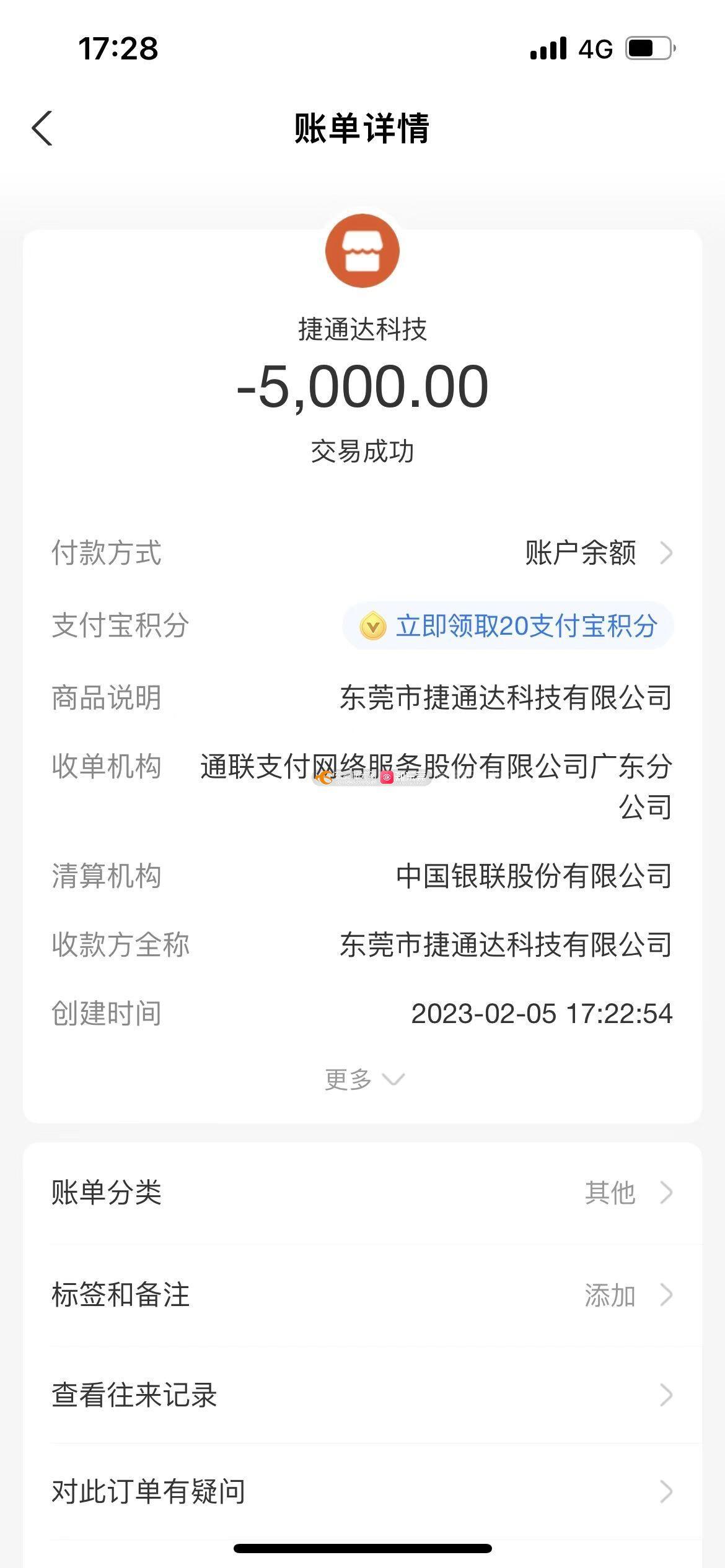Screen dimensions: 725x1568
Task: Open 查看往来记录
Action: [x=362, y=1395]
